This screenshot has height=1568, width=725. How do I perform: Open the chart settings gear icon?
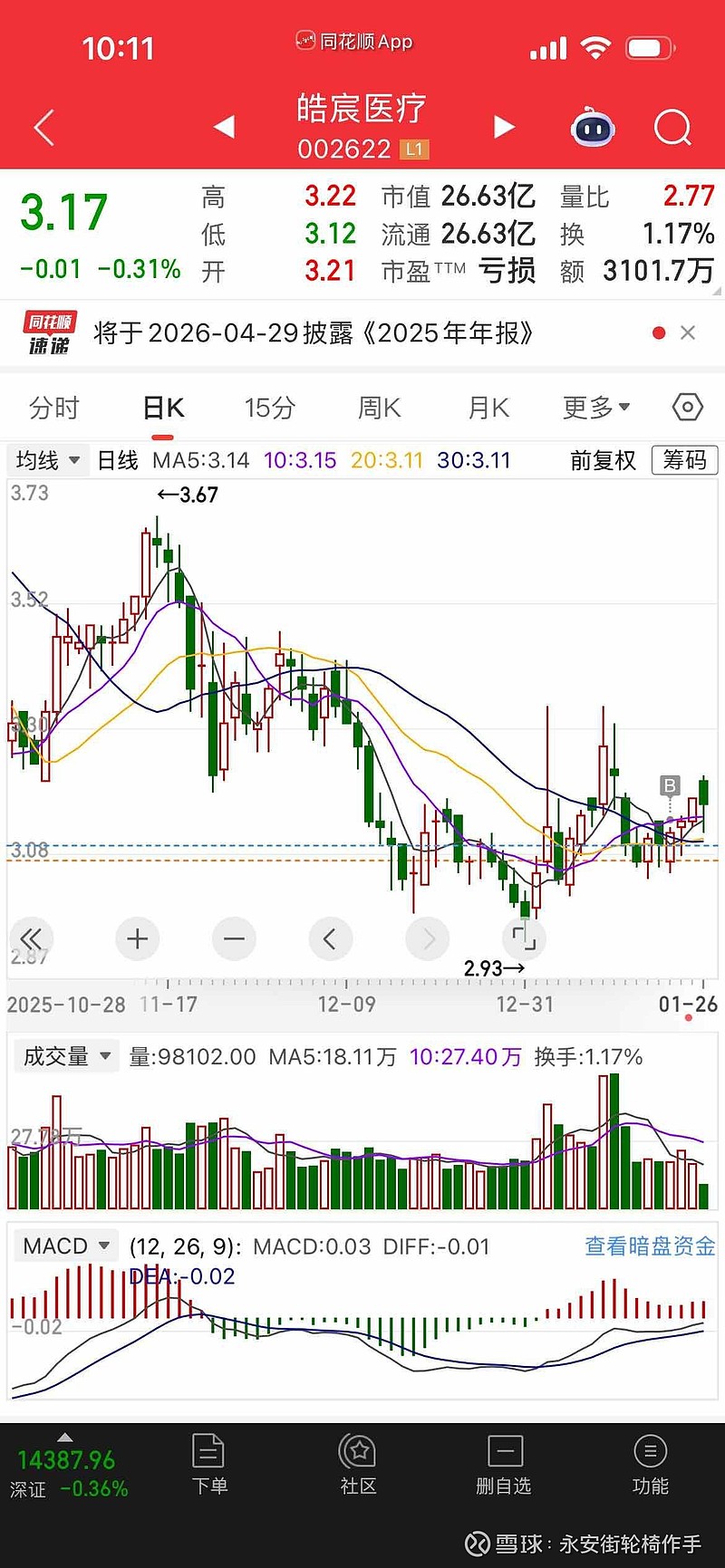[686, 408]
